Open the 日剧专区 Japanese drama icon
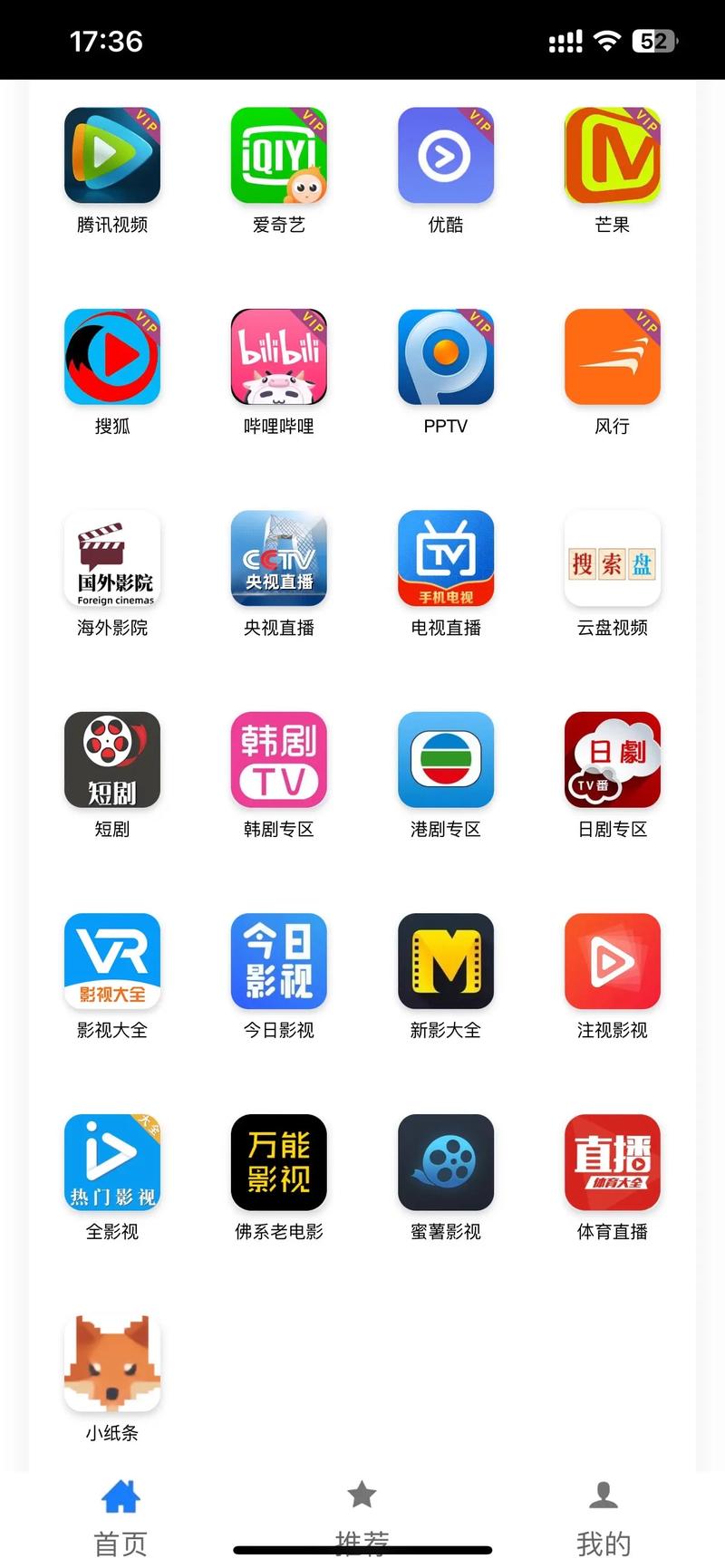The image size is (725, 1568). click(x=612, y=760)
